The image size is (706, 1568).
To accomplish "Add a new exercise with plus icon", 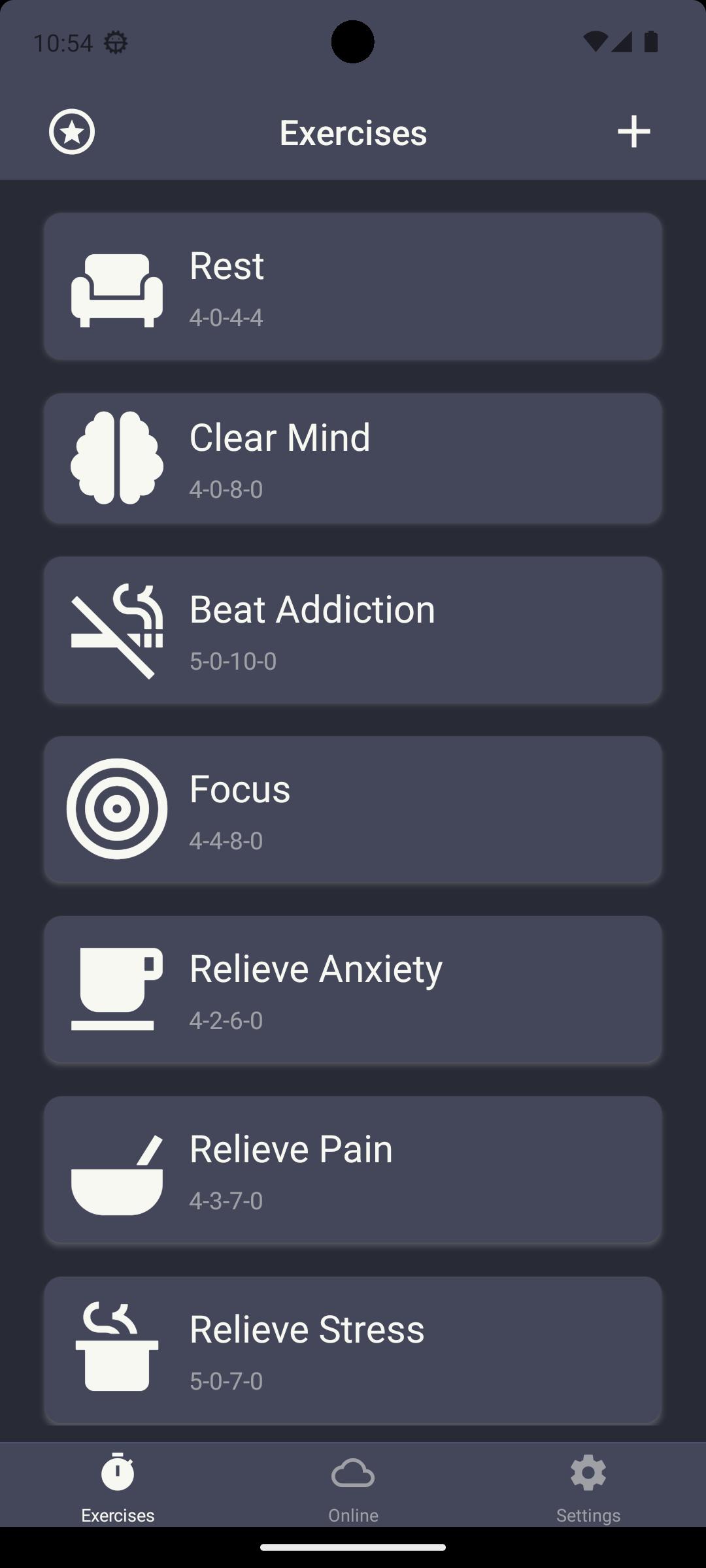I will pos(633,132).
